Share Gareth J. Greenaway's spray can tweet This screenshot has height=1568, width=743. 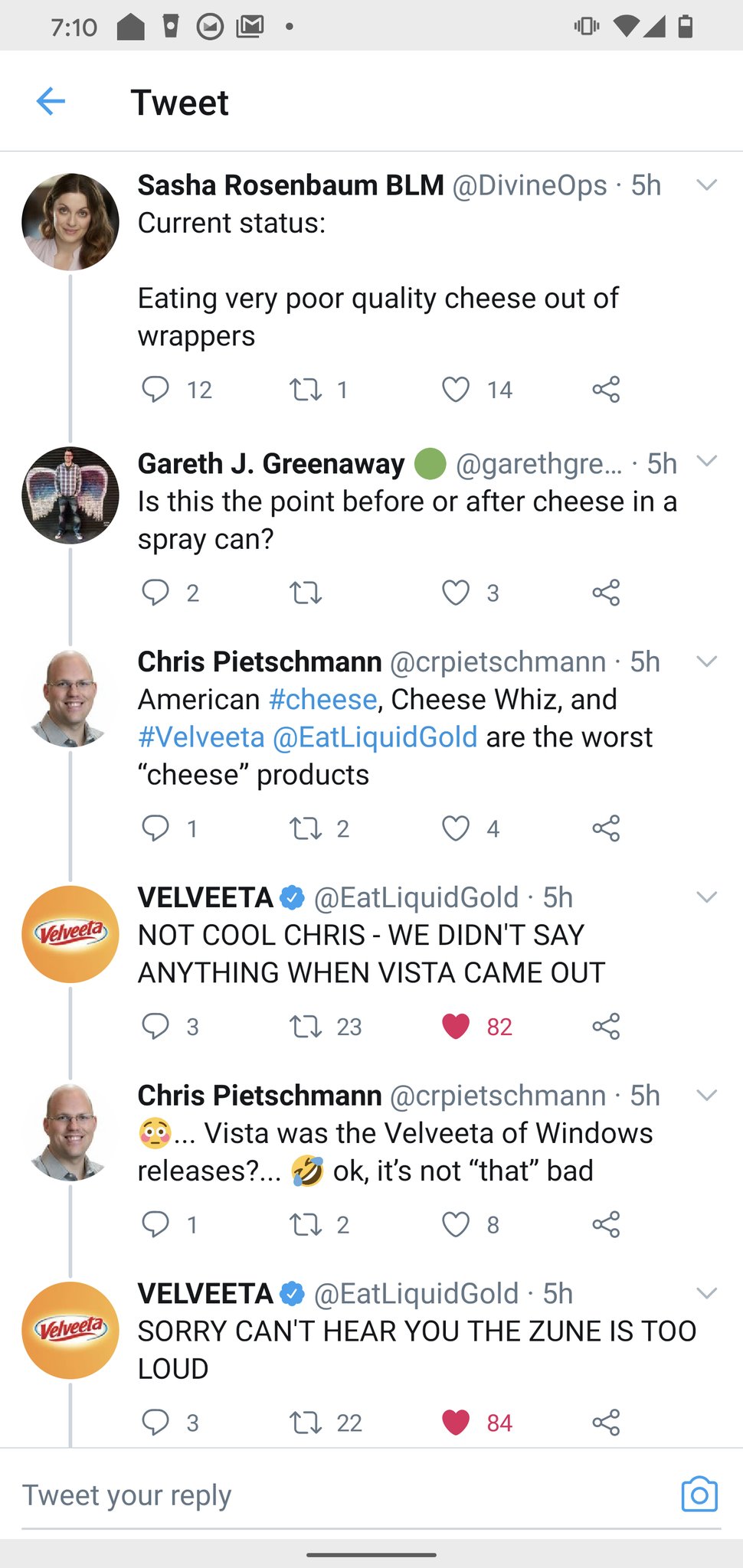tap(606, 593)
